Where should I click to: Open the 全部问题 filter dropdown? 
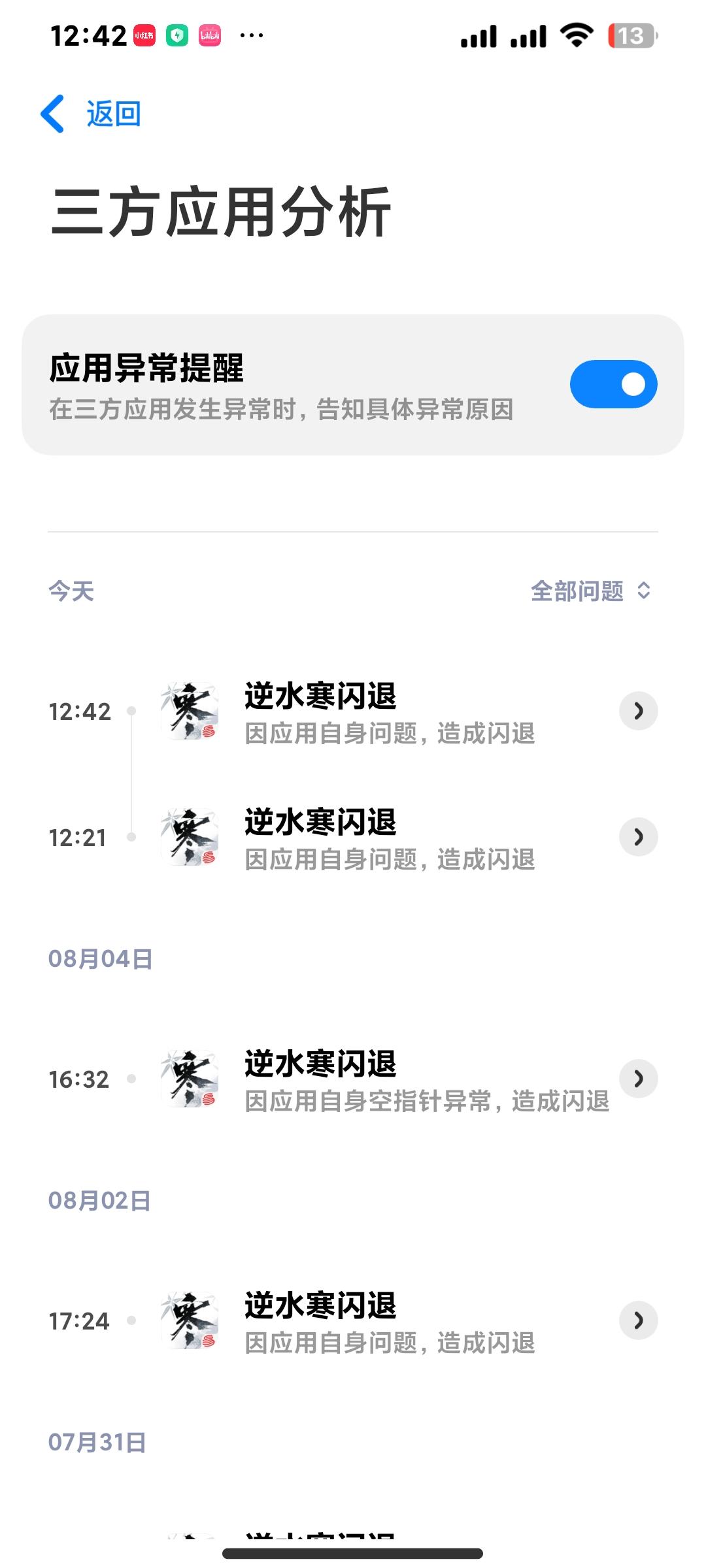(x=590, y=591)
